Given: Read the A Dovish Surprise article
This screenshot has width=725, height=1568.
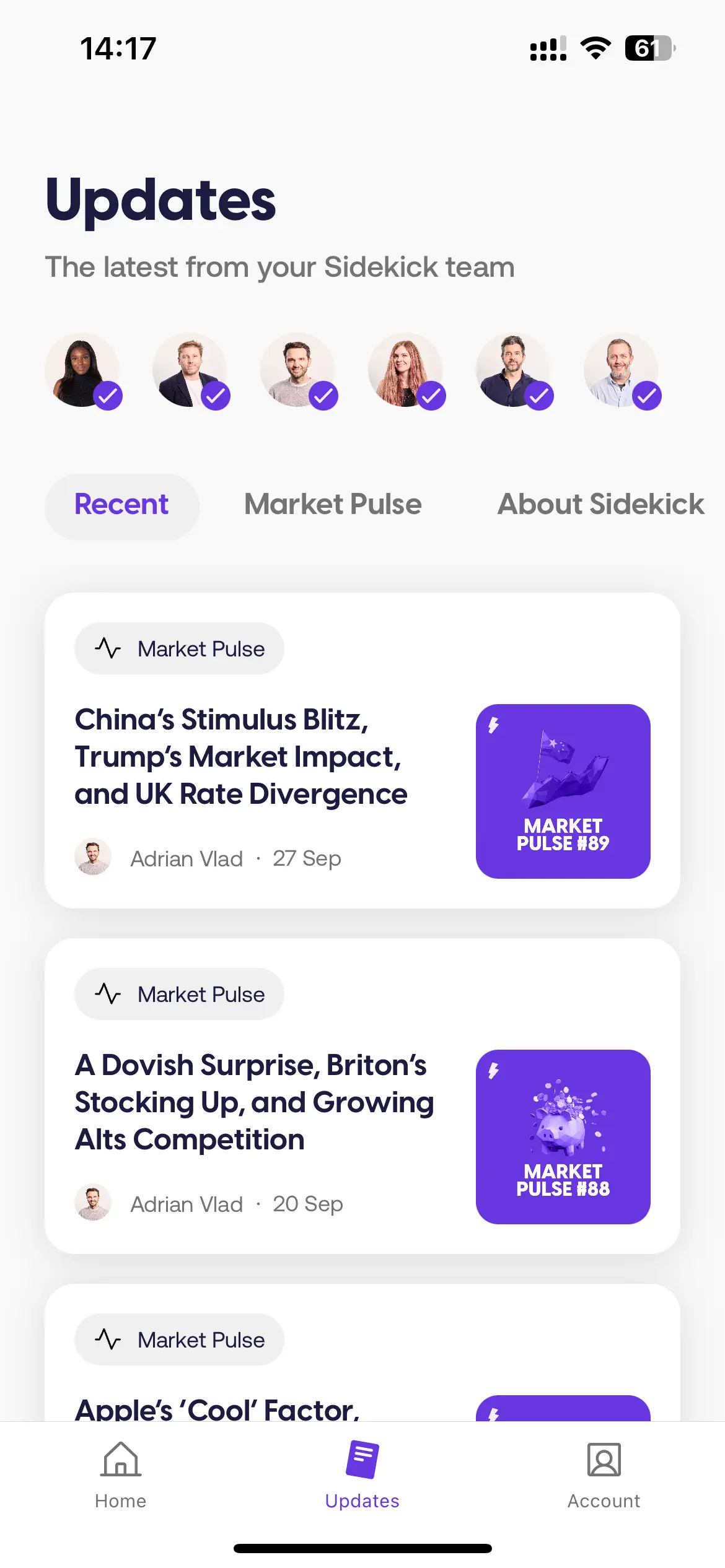Looking at the screenshot, I should pos(254,1102).
